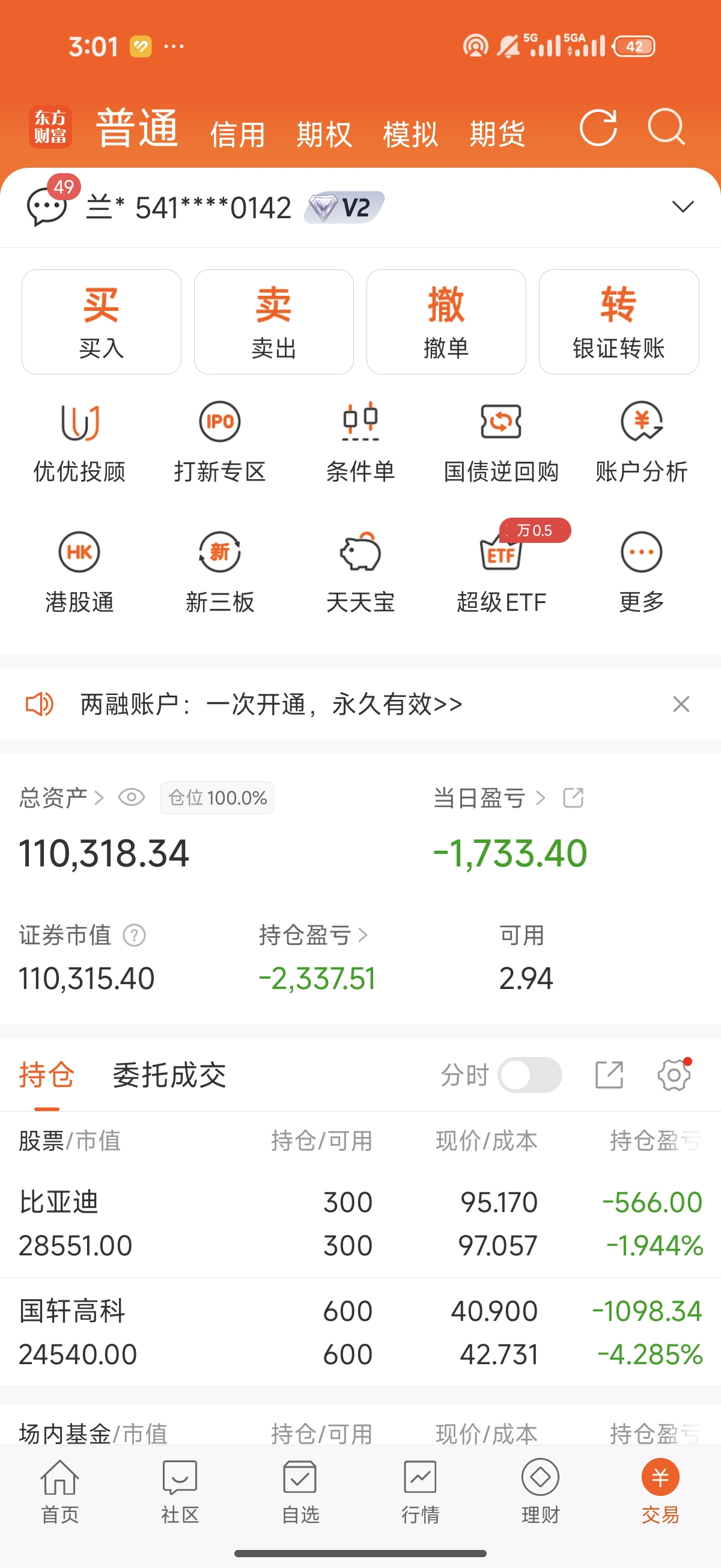Image resolution: width=721 pixels, height=1568 pixels.
Task: Refresh the account data
Action: [598, 128]
